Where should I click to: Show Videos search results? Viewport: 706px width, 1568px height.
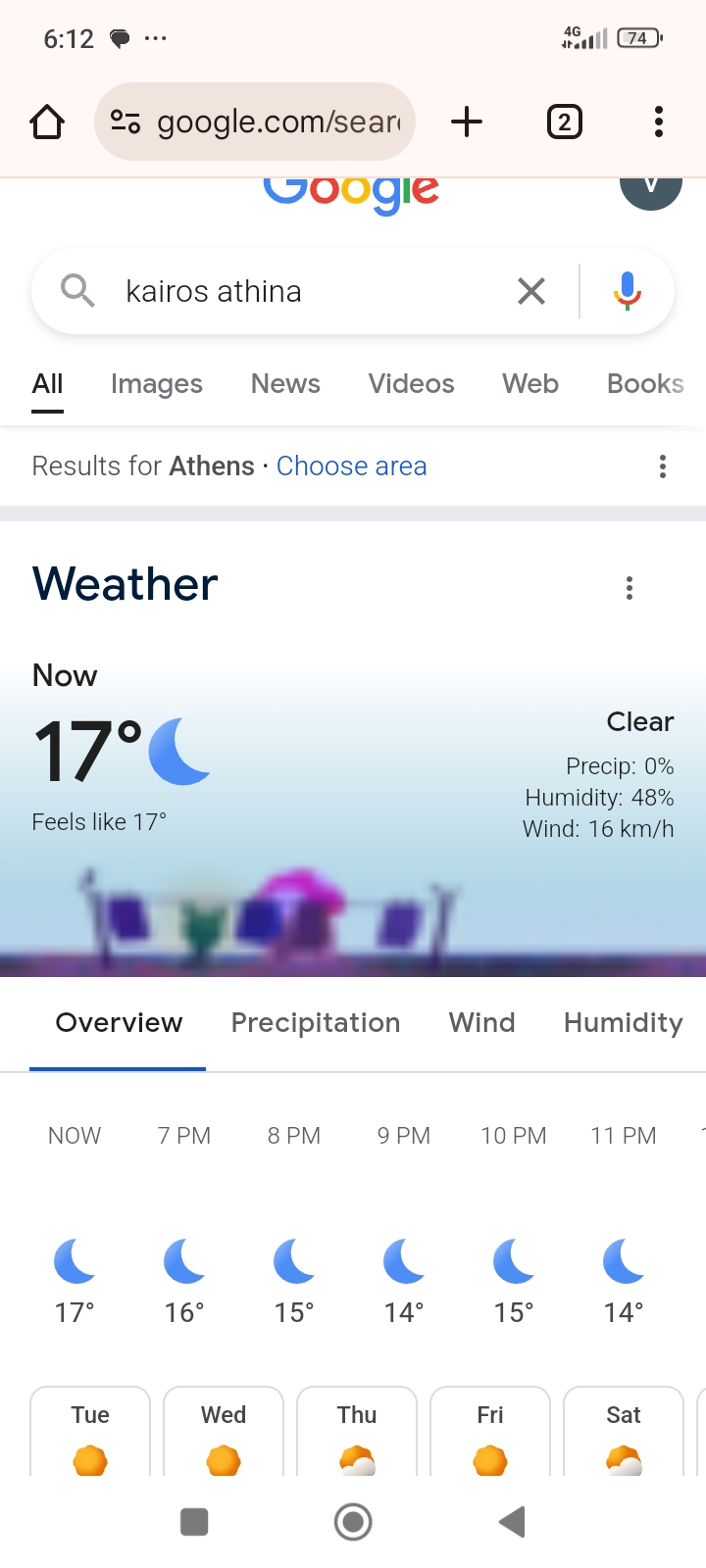[411, 384]
